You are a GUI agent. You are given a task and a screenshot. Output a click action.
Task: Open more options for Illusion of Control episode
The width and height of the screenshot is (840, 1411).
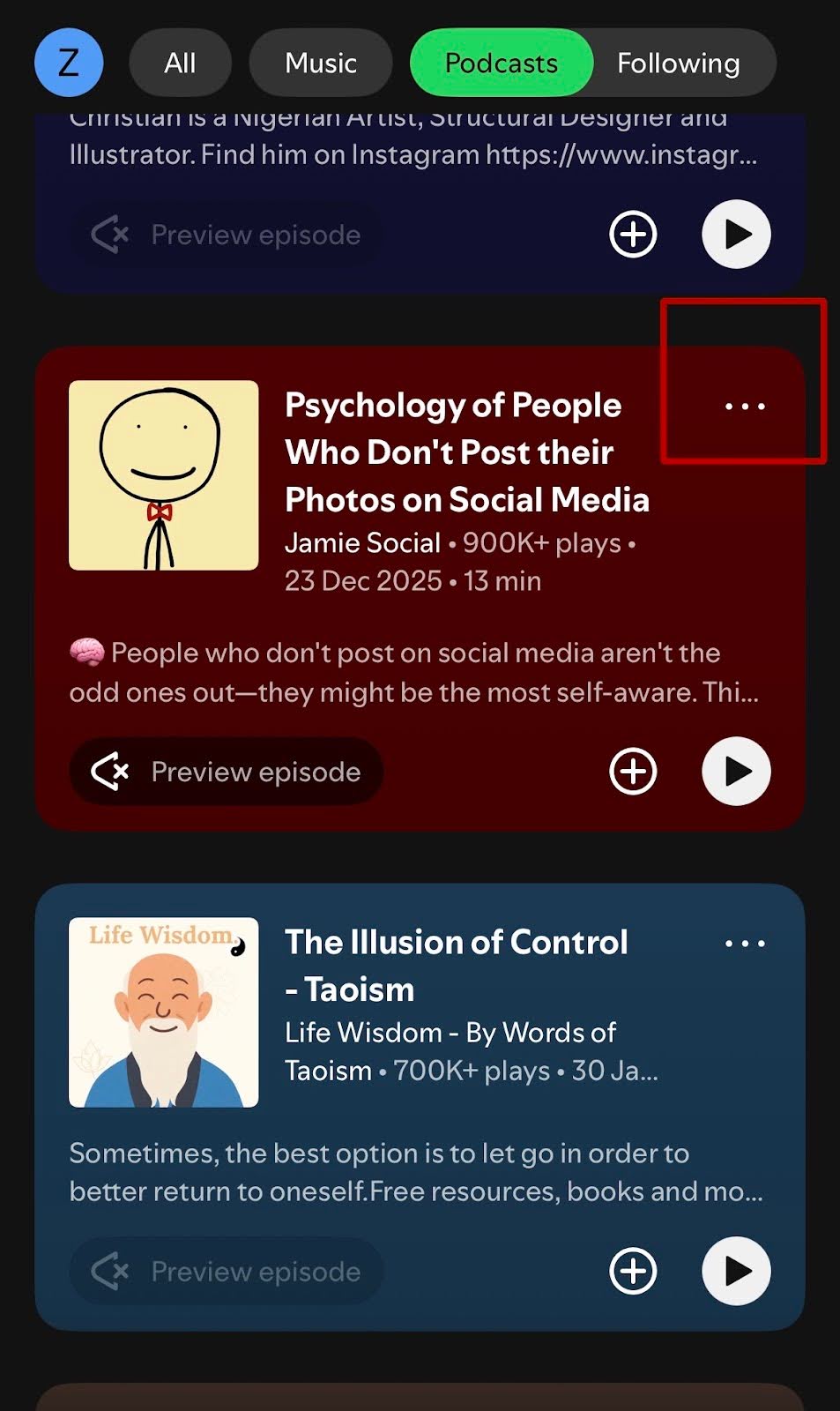pyautogui.click(x=745, y=944)
